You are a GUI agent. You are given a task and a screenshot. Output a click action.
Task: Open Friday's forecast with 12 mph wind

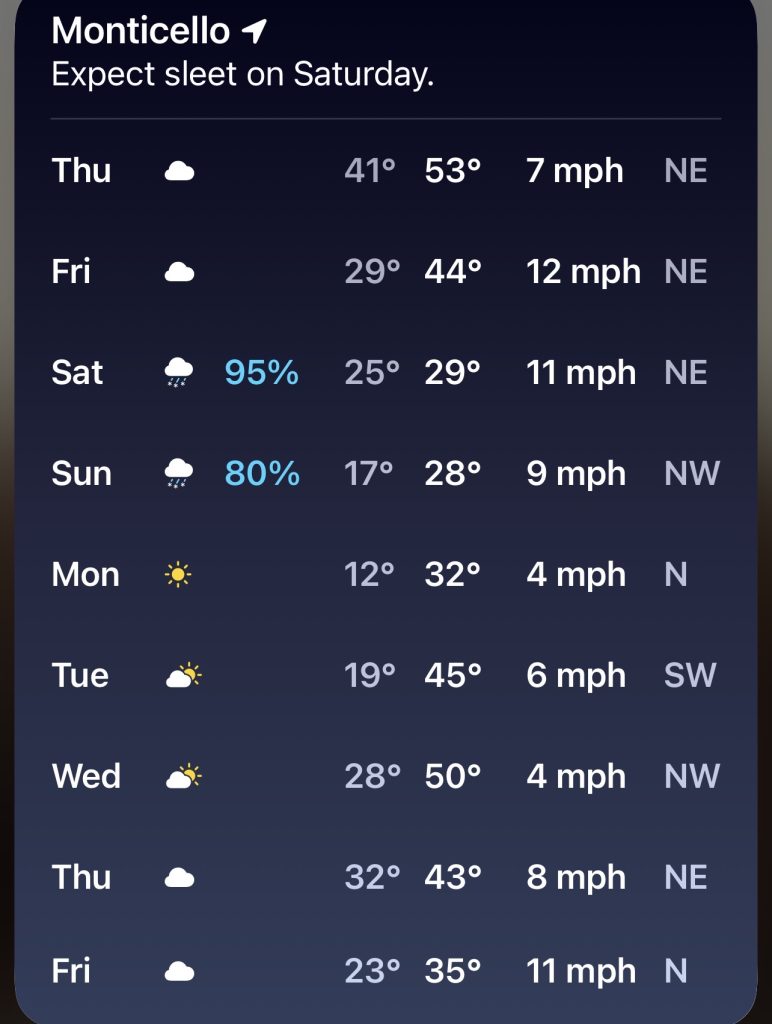tap(385, 272)
